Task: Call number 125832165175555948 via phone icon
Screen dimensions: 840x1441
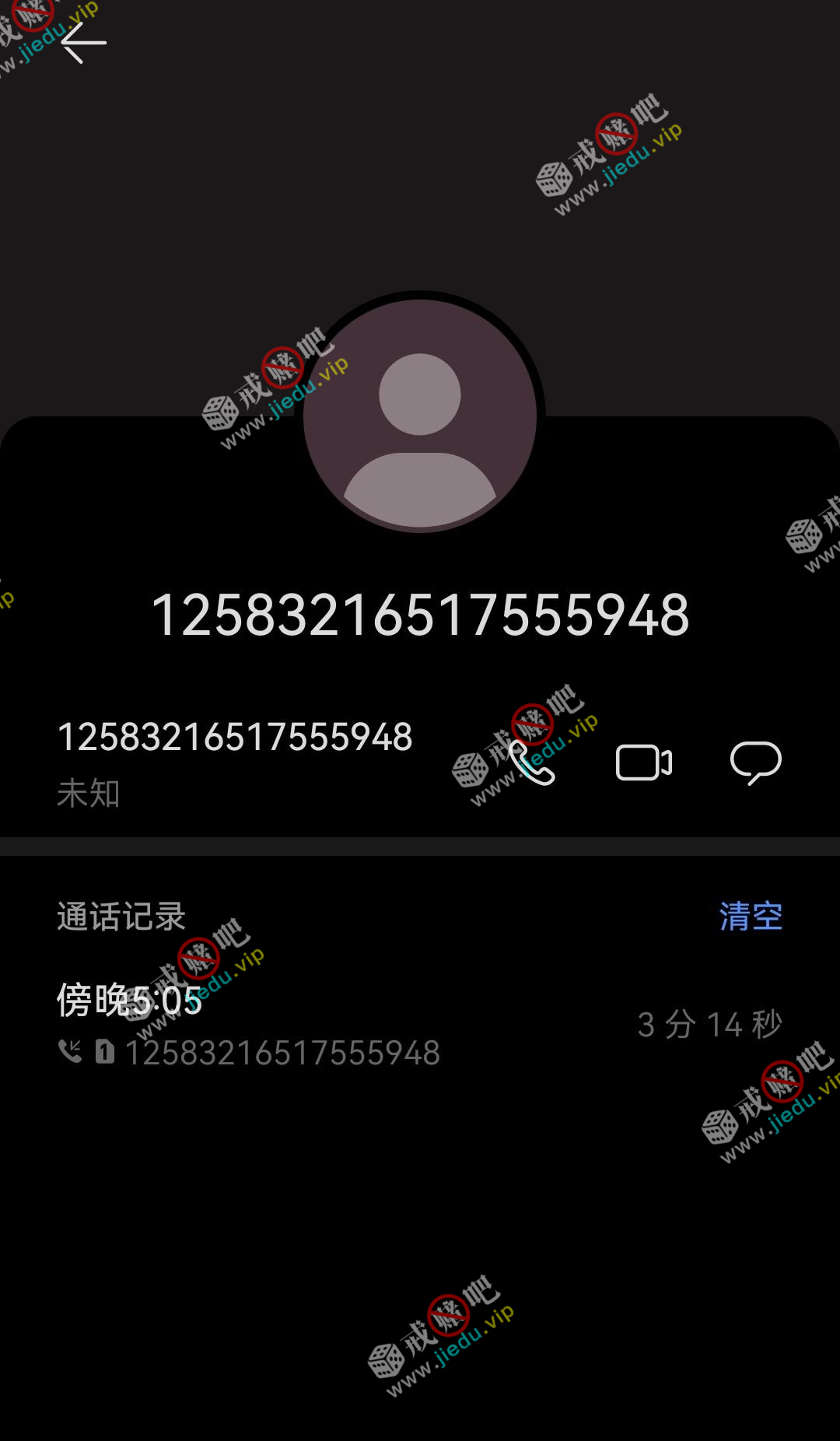Action: (533, 763)
